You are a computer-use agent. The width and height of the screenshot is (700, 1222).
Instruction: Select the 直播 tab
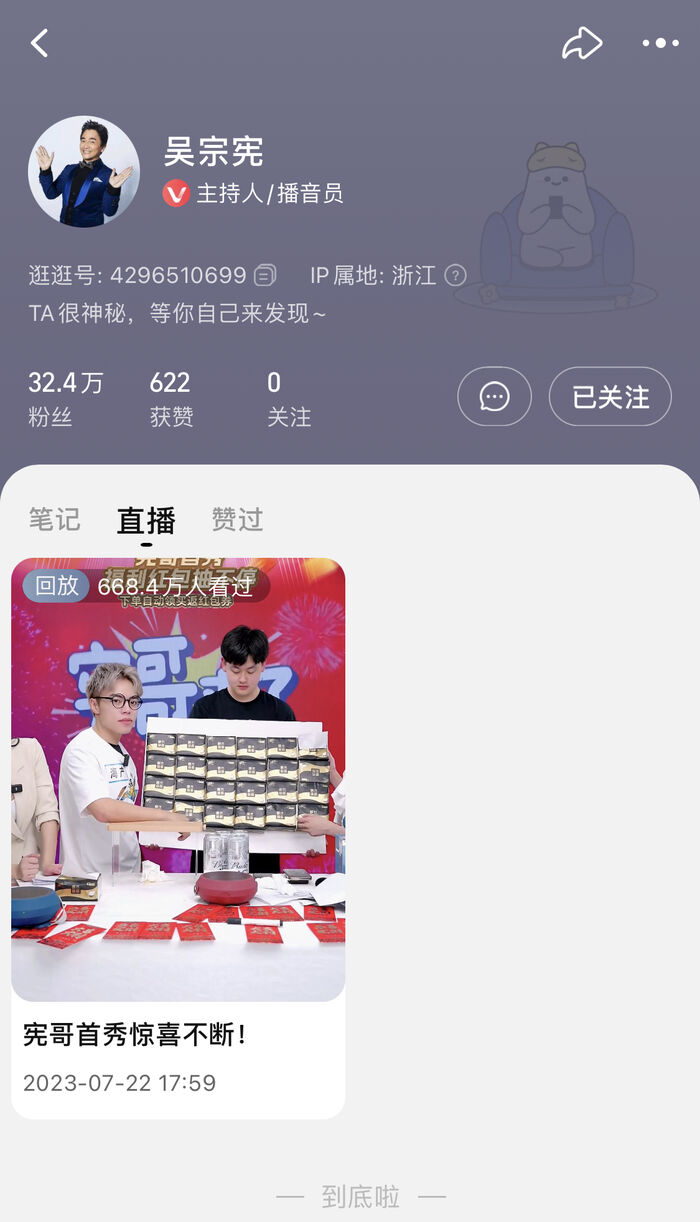pos(146,520)
